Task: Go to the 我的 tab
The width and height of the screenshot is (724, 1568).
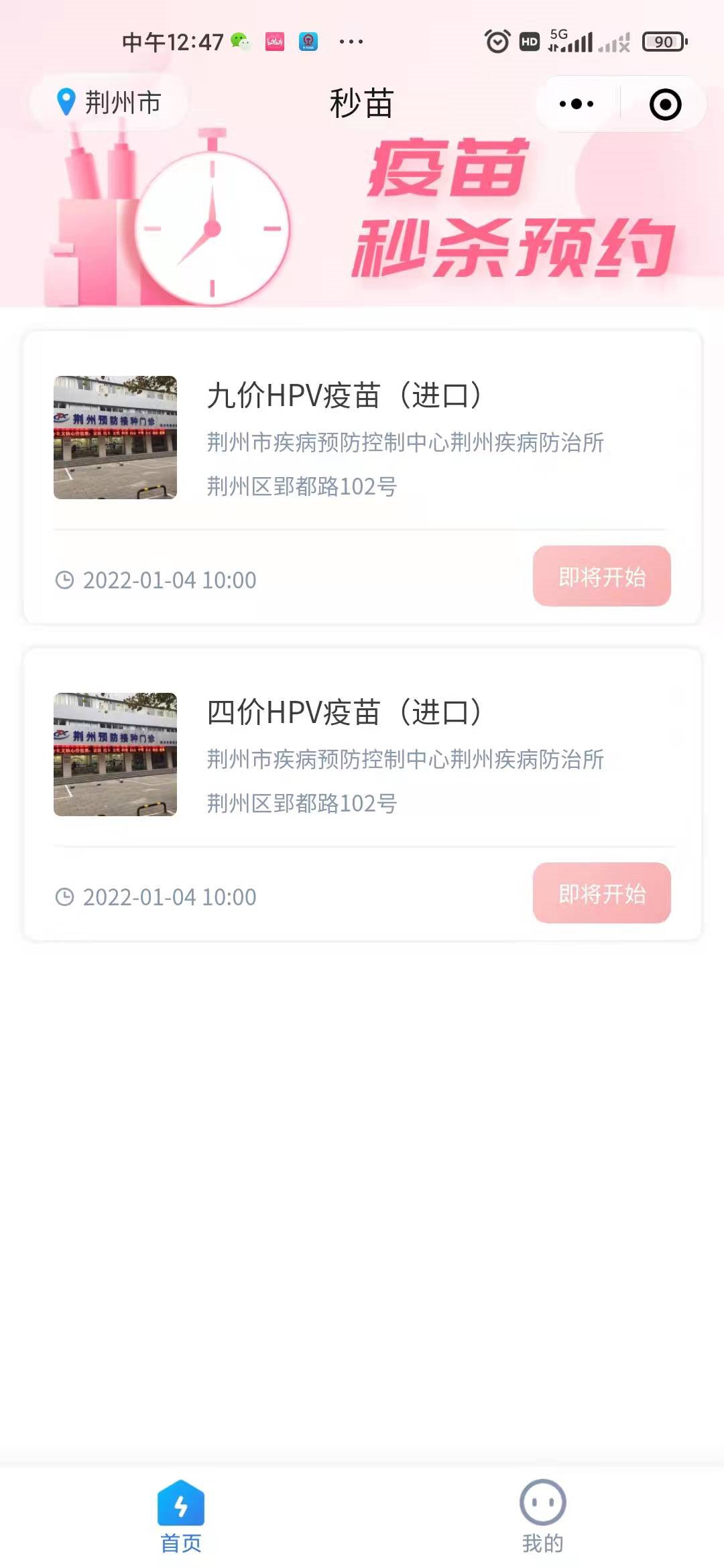Action: click(x=542, y=1516)
